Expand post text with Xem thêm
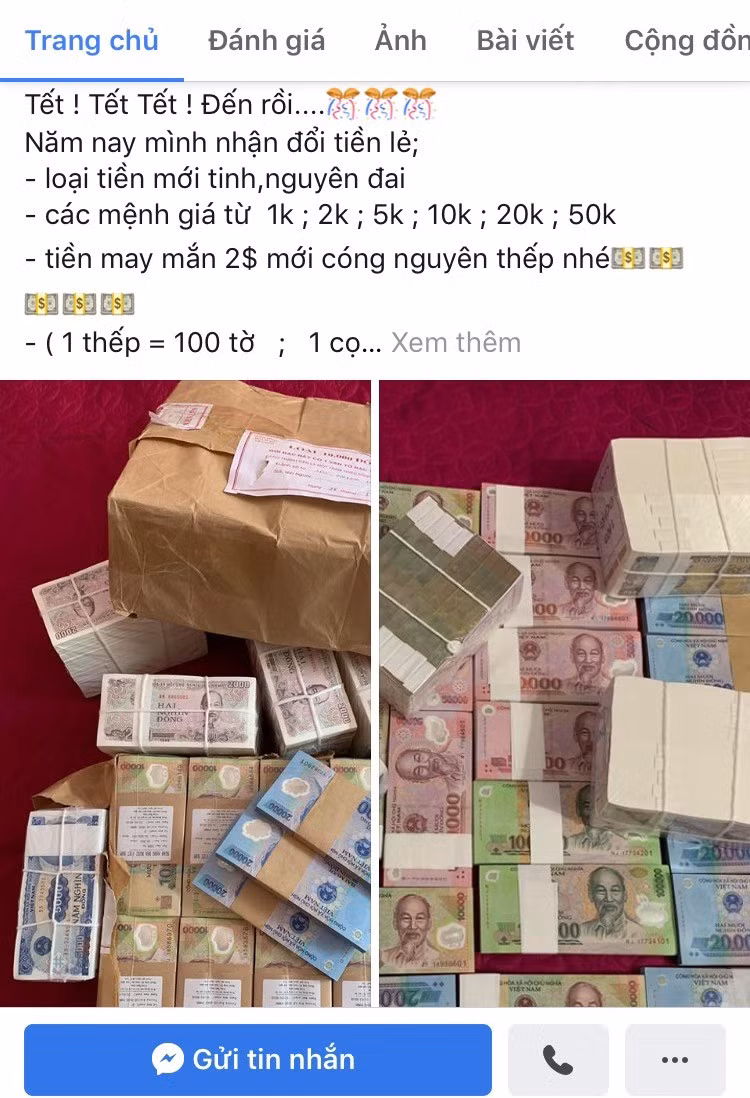Screen dimensions: 750x1098 point(456,343)
